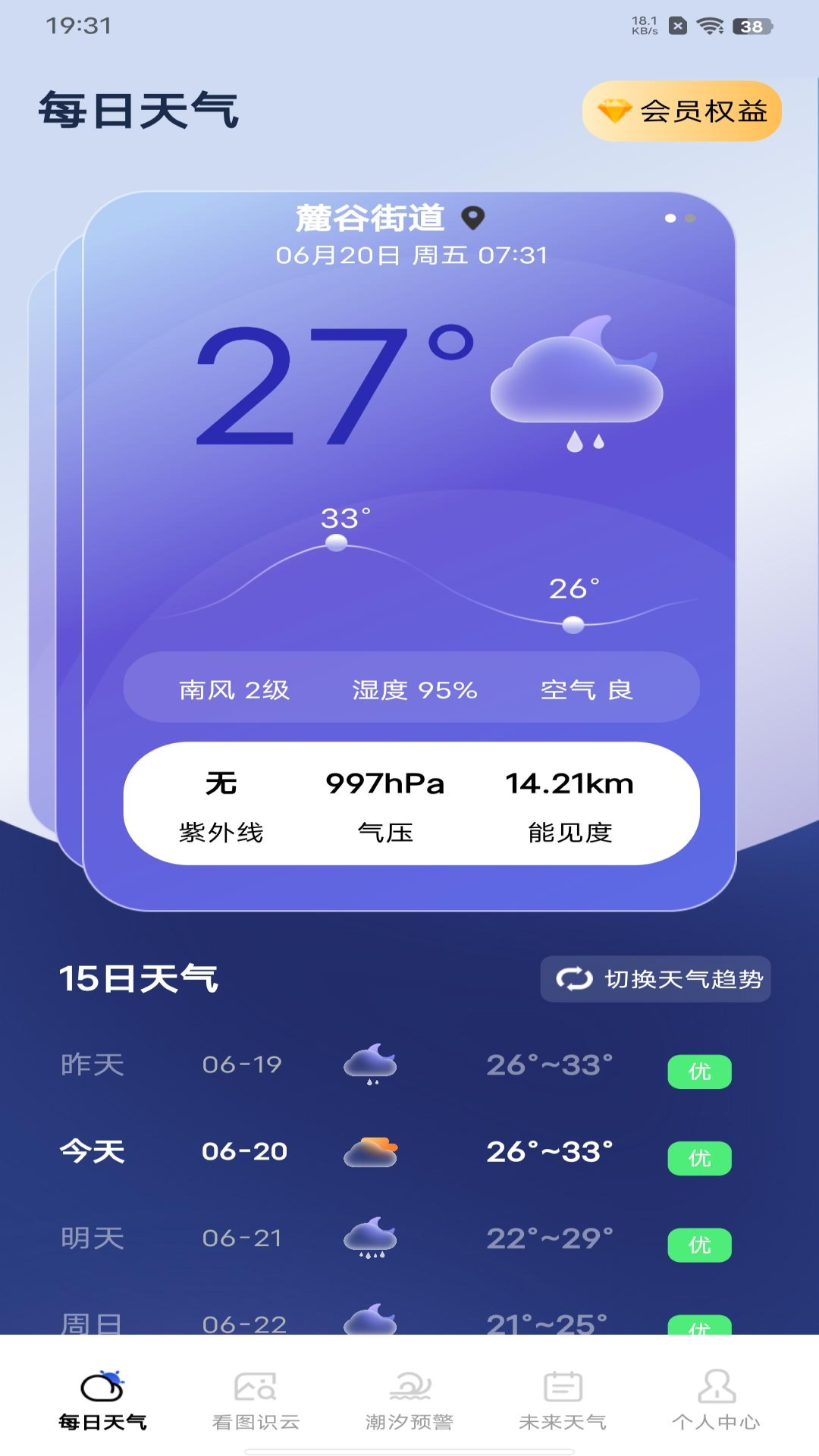
Task: Tap the 空气 良 air quality label
Action: (x=588, y=689)
